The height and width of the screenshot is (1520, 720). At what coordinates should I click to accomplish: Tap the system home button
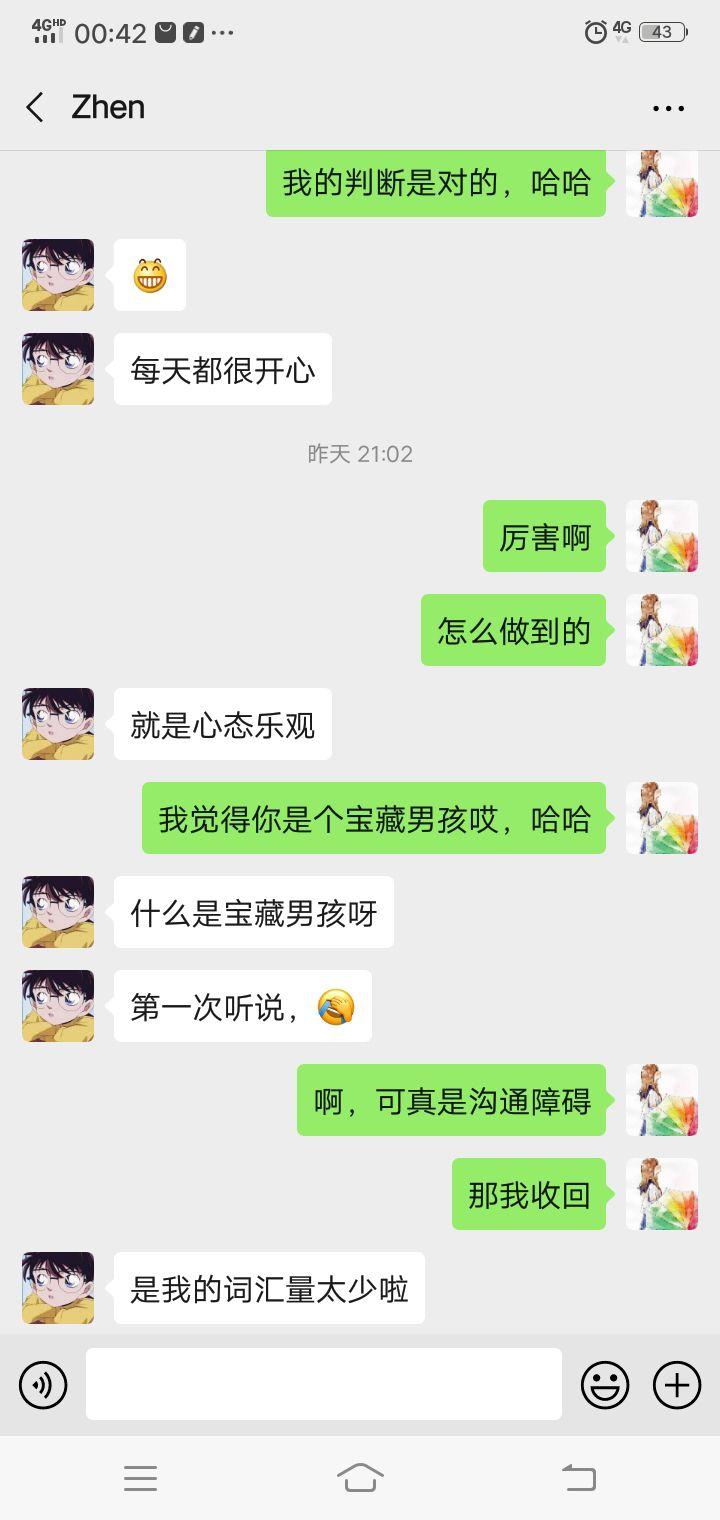(x=360, y=1477)
